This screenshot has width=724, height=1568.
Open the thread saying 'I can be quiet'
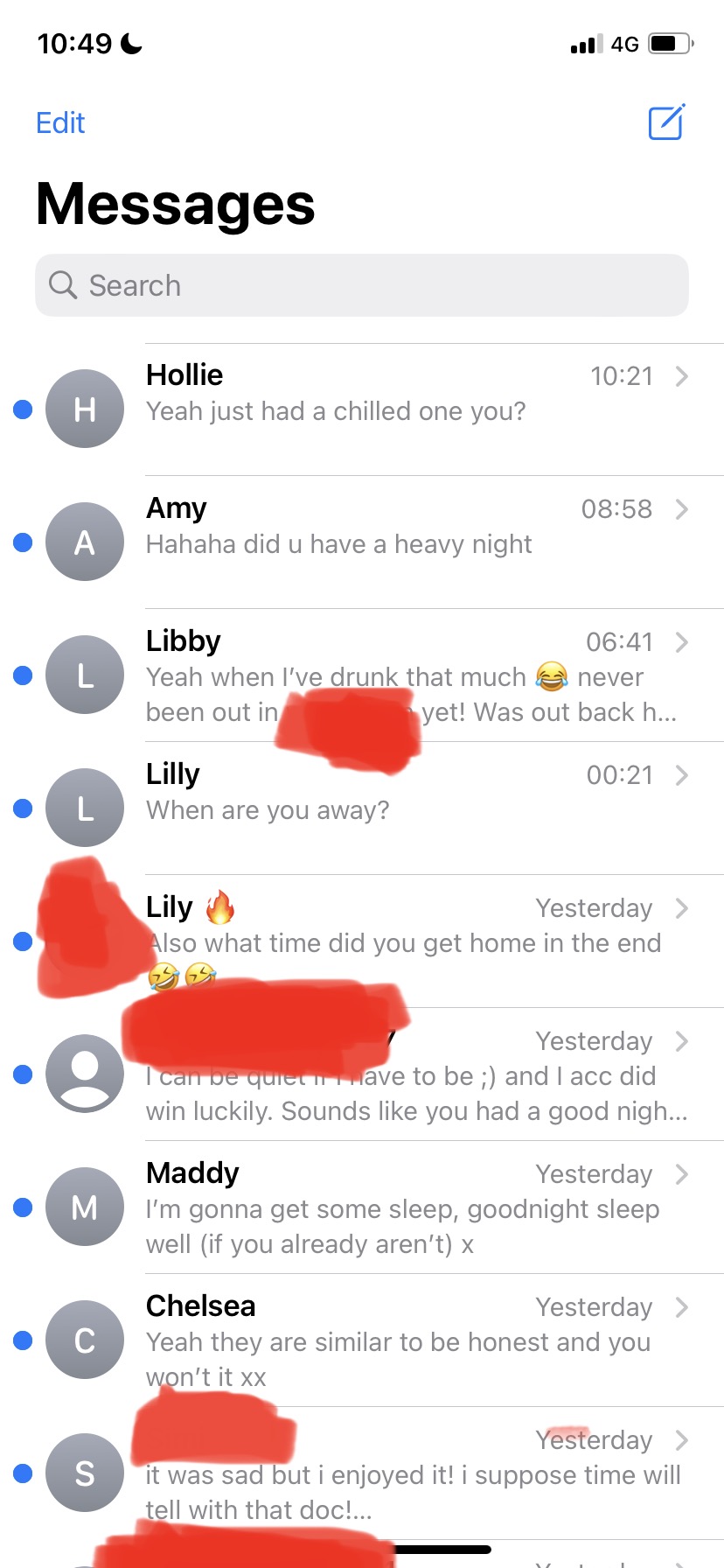click(362, 1074)
